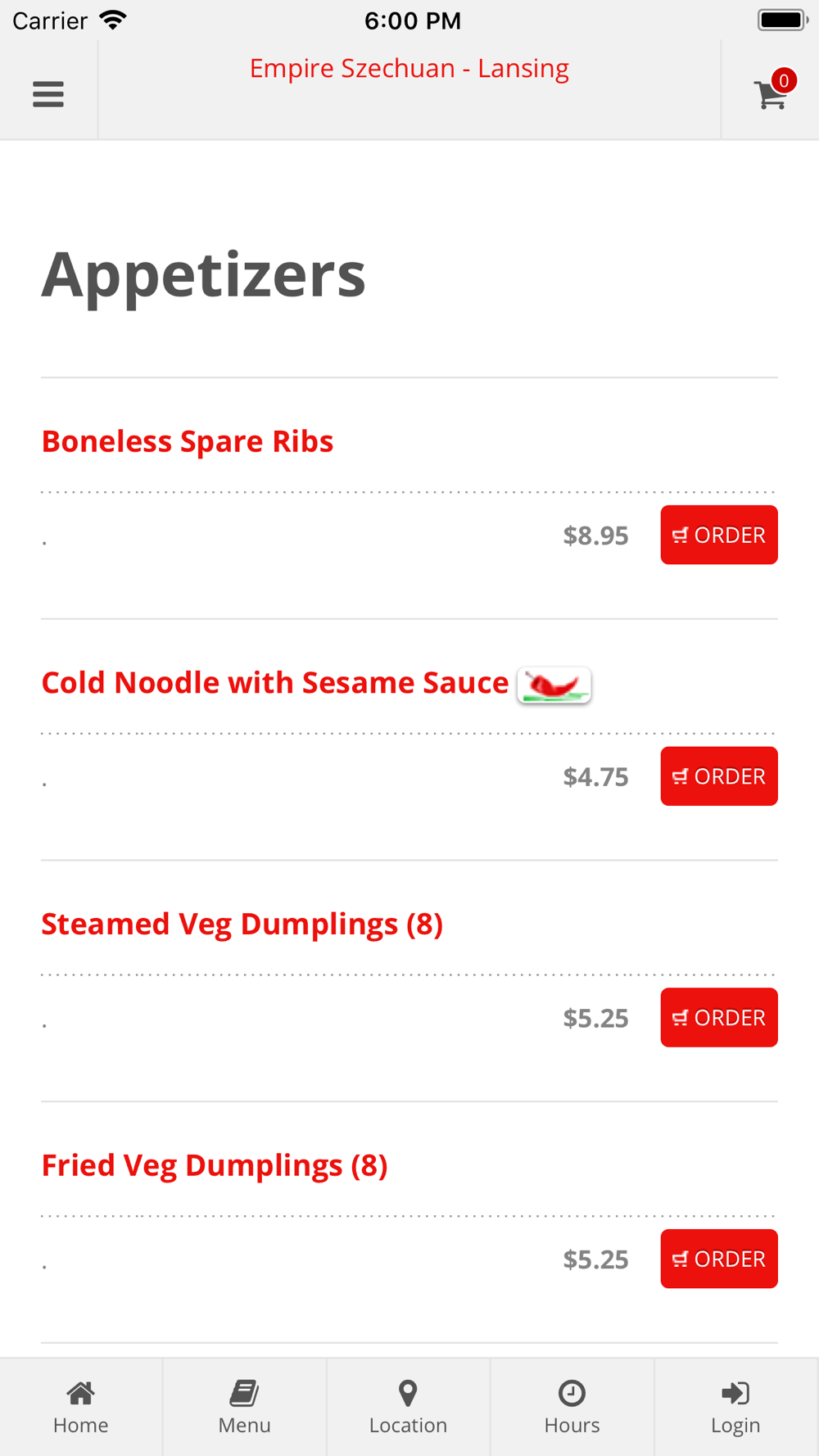Order the Steamed Veg Dumplings (8)
The width and height of the screenshot is (819, 1456).
click(x=719, y=1017)
